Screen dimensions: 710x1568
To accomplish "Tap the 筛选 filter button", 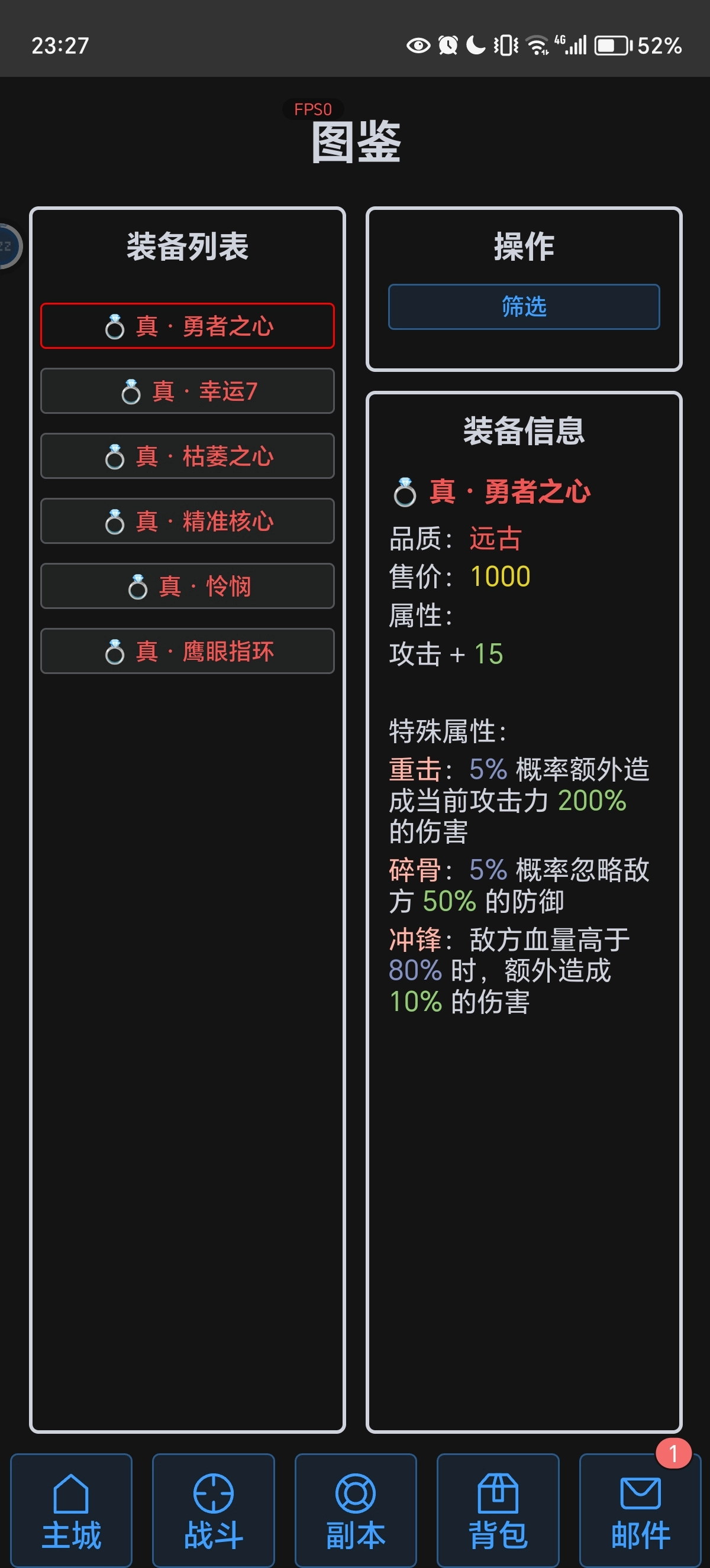I will pyautogui.click(x=524, y=307).
